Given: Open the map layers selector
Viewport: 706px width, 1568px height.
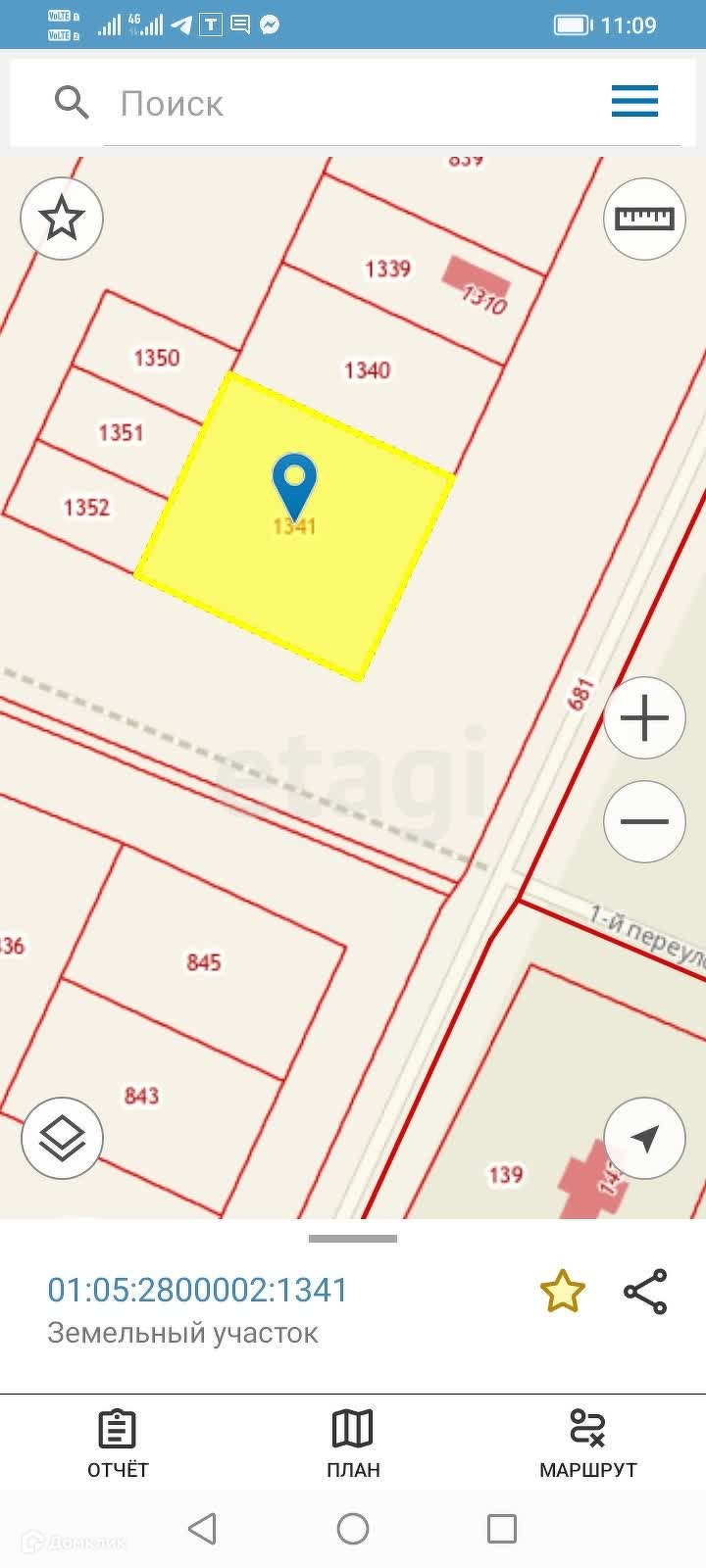Looking at the screenshot, I should pyautogui.click(x=62, y=1138).
